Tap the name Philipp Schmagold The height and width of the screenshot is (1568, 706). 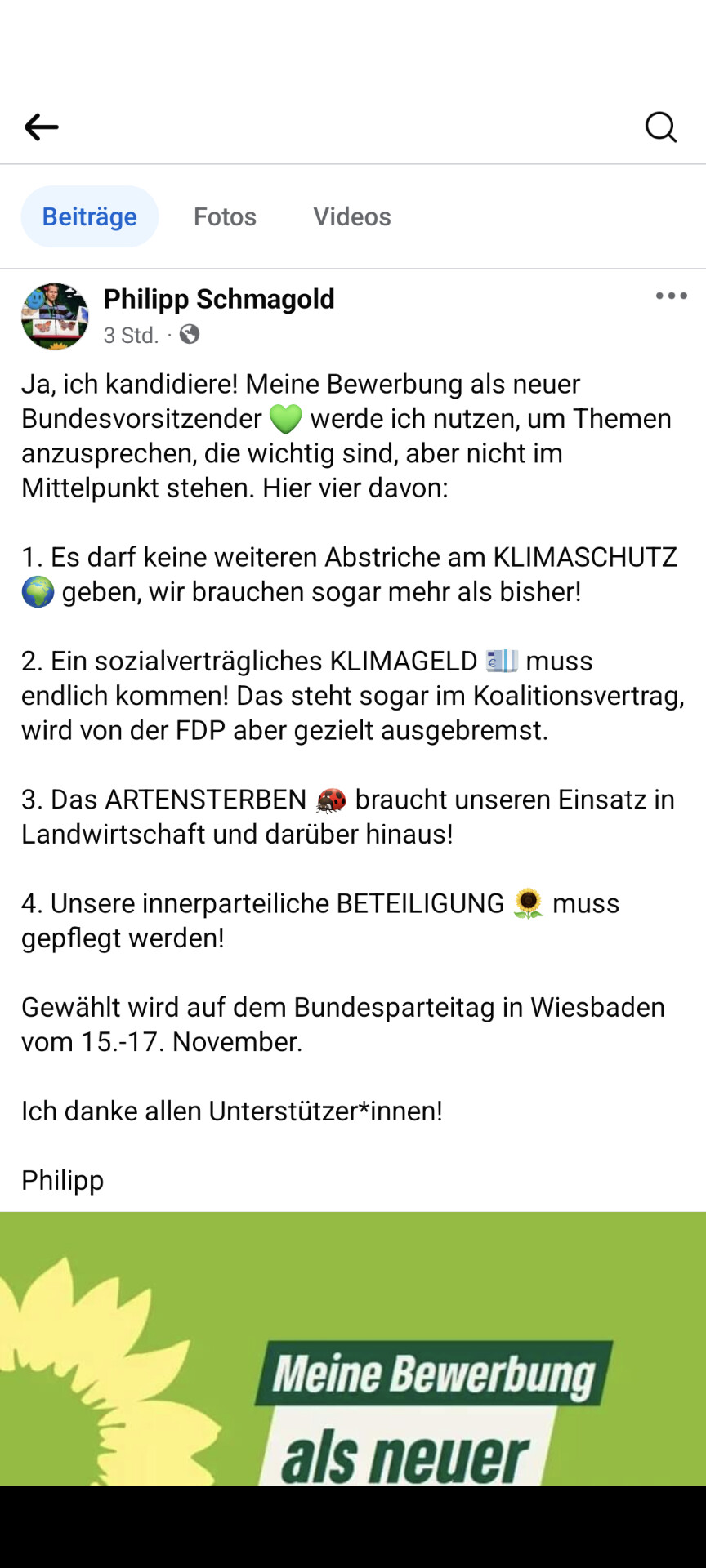219,299
